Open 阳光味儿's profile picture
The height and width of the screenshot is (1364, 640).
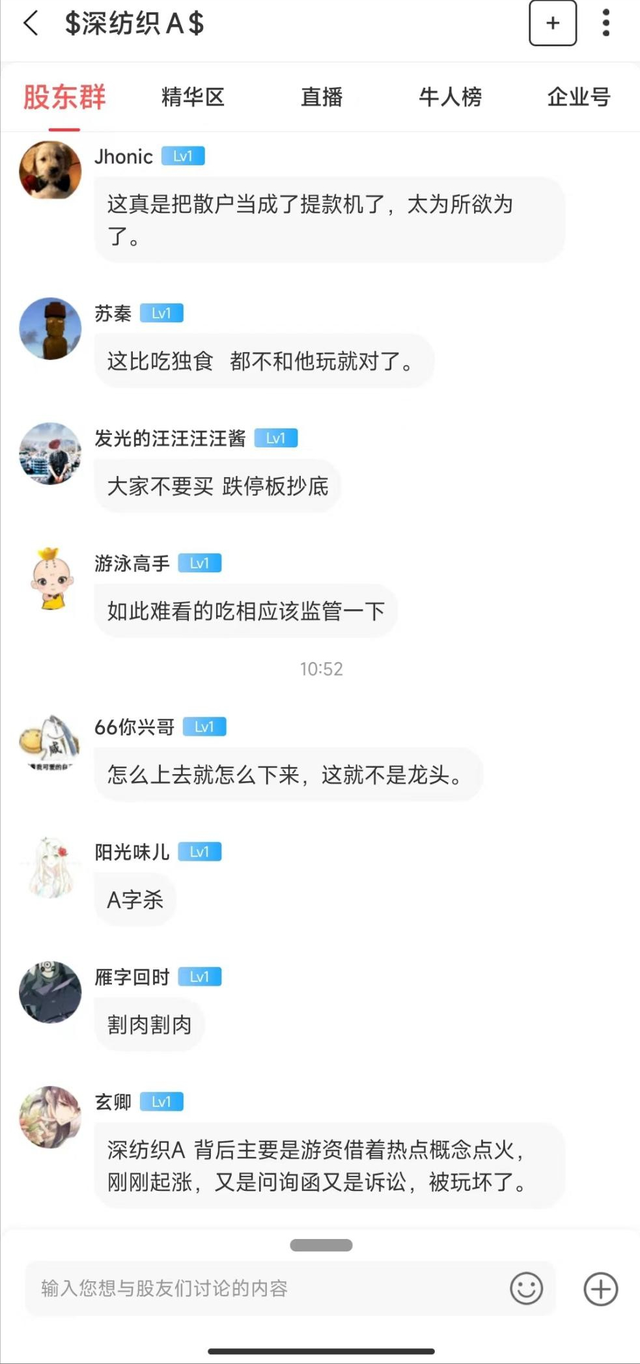[x=50, y=867]
